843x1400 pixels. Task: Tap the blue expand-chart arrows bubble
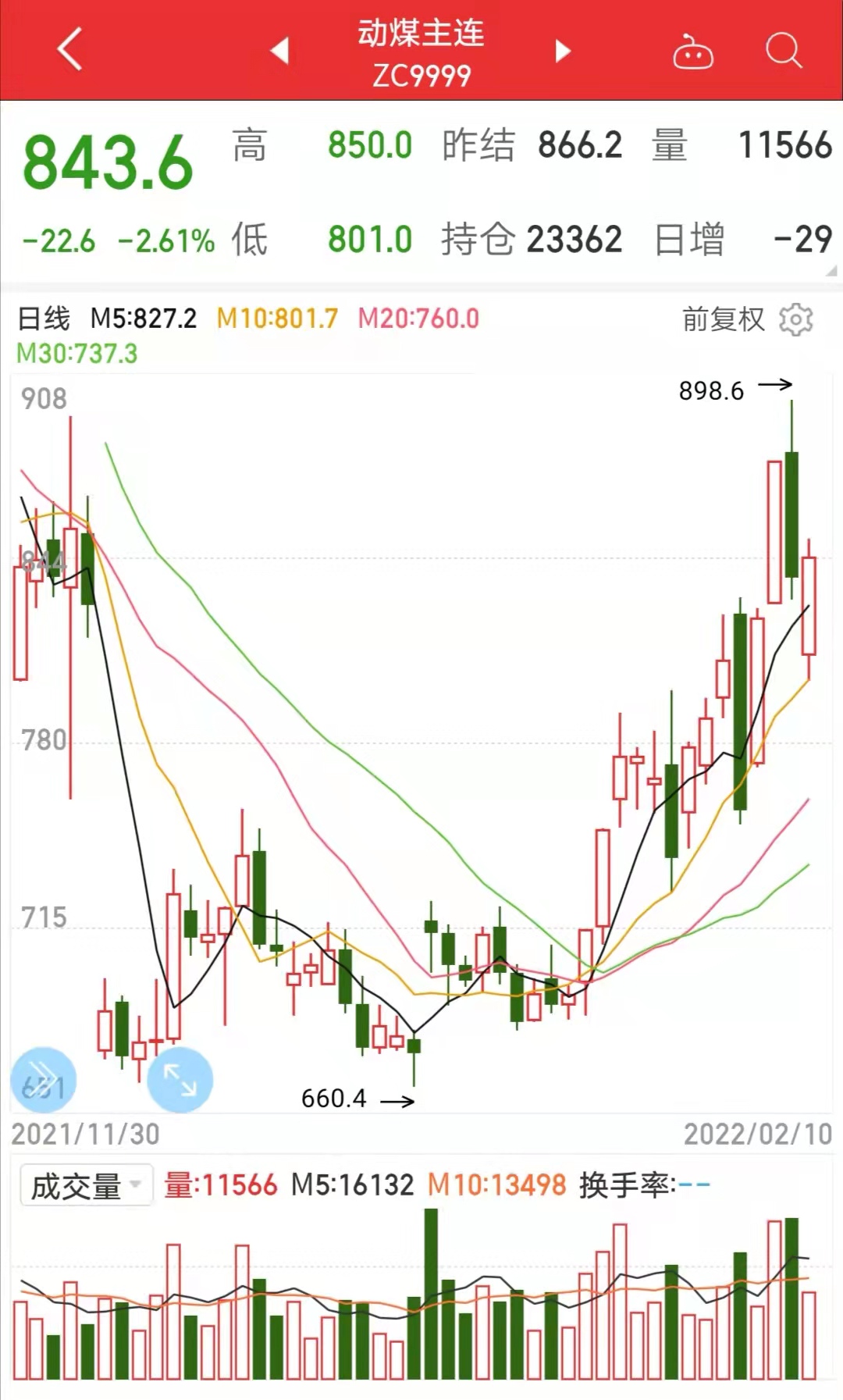(180, 1078)
